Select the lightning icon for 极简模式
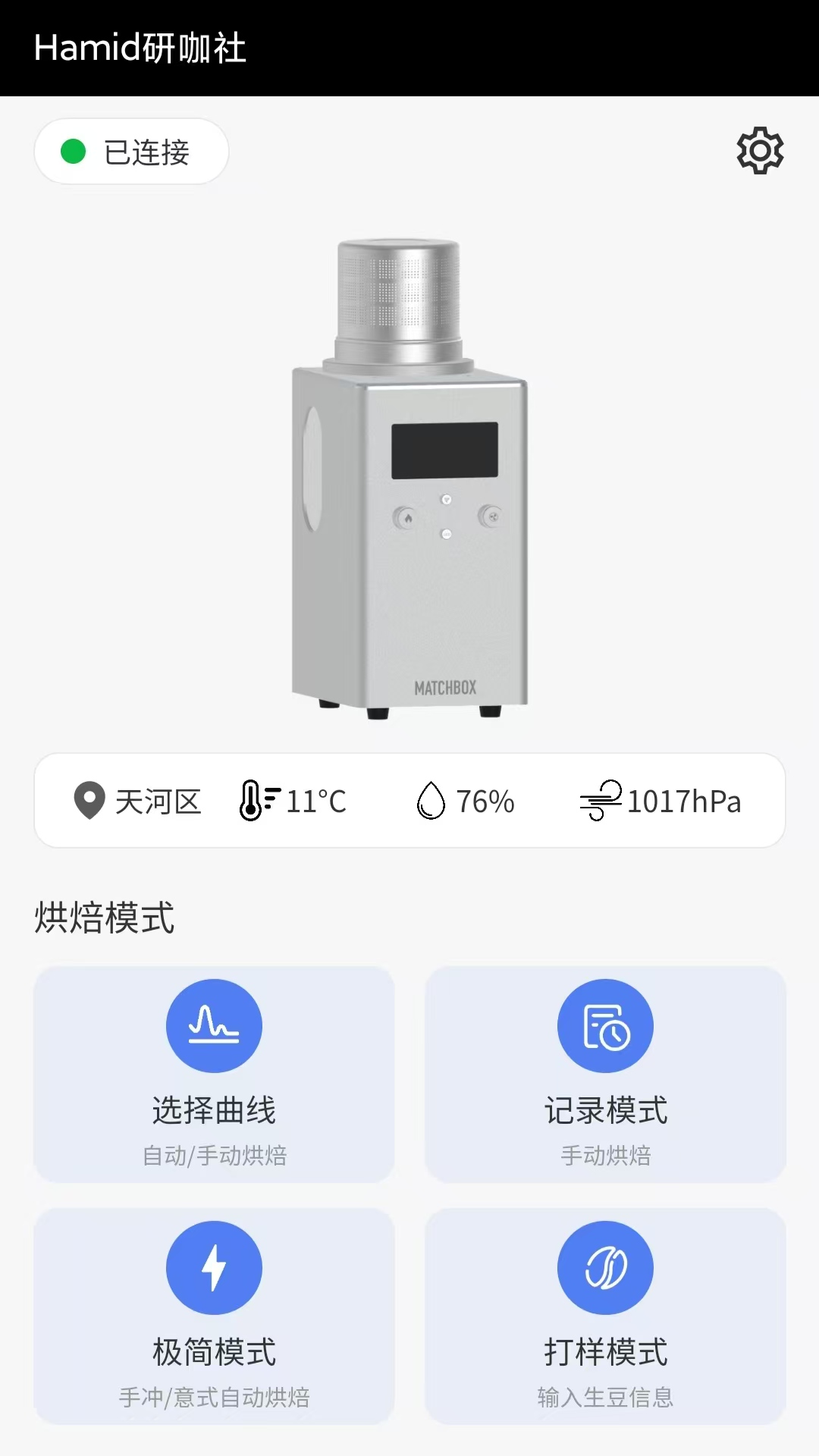The height and width of the screenshot is (1456, 819). tap(215, 1266)
